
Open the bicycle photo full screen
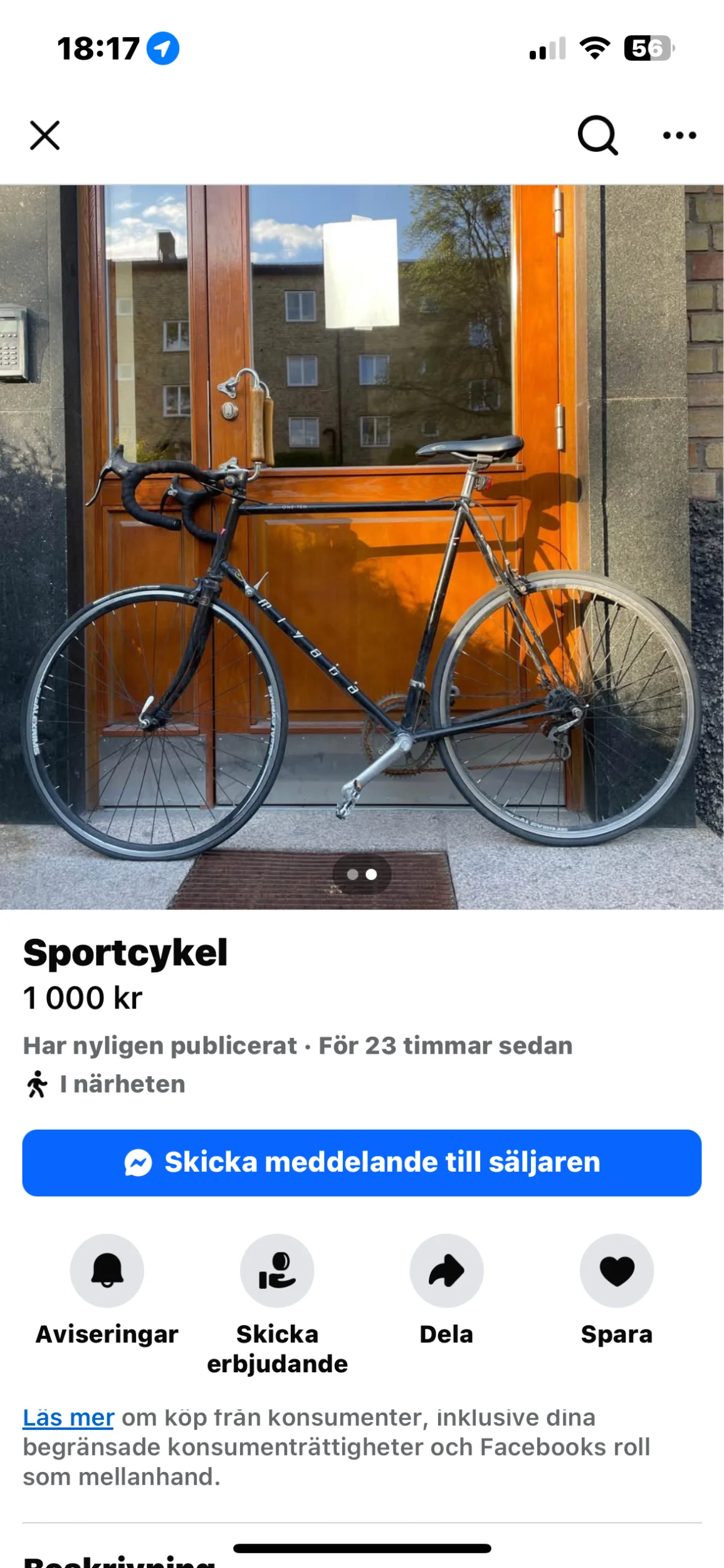point(362,546)
